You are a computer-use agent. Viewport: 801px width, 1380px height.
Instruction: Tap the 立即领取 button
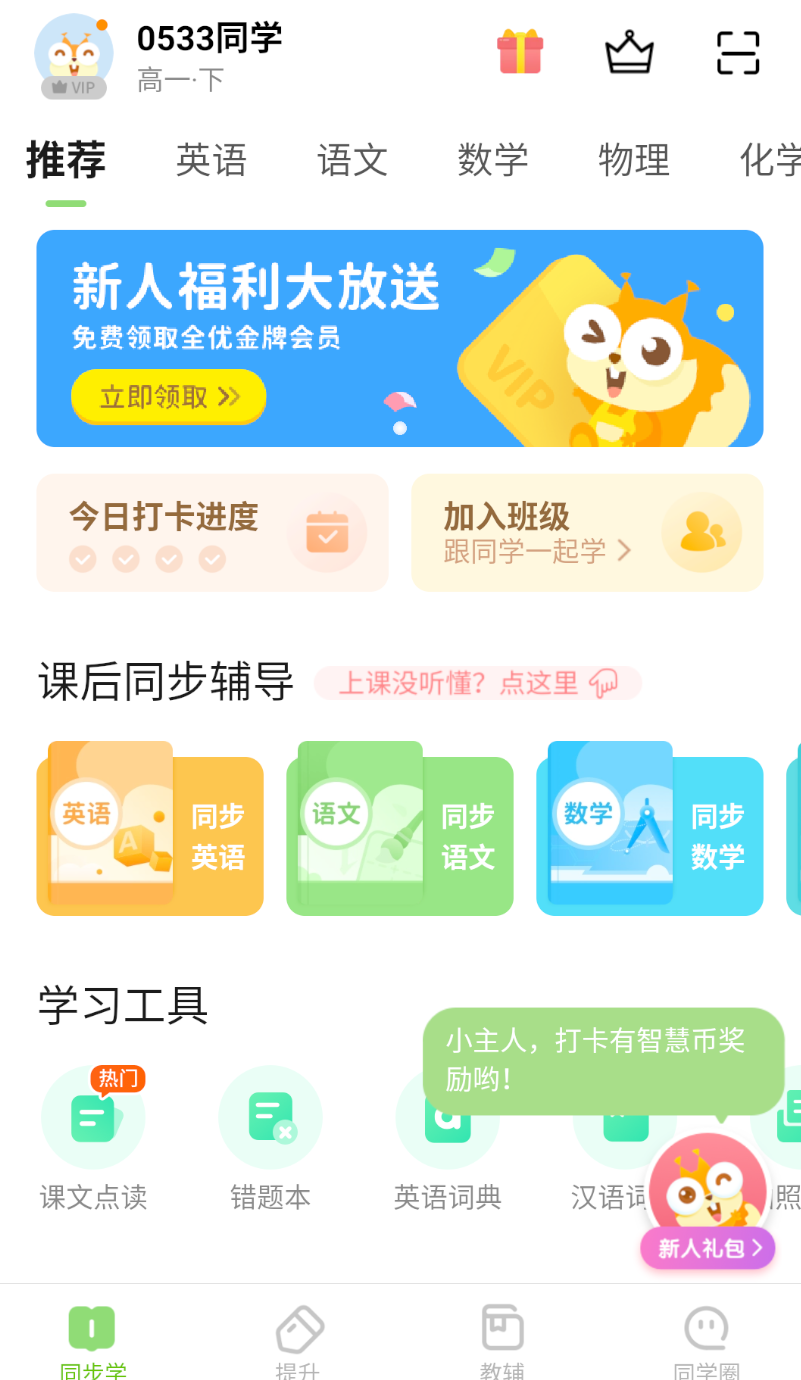(168, 397)
